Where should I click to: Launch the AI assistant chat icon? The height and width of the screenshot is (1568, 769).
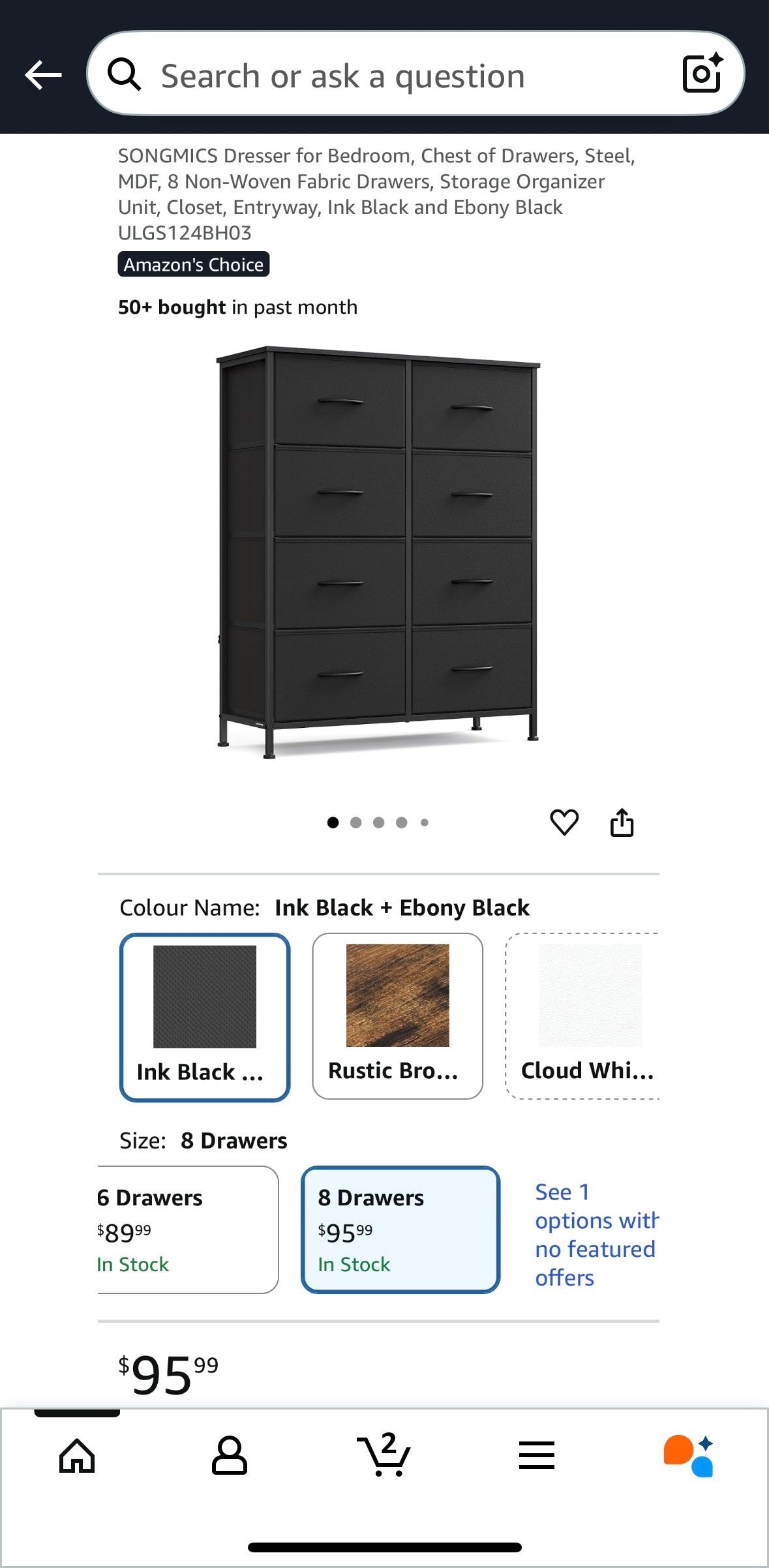pos(689,1456)
